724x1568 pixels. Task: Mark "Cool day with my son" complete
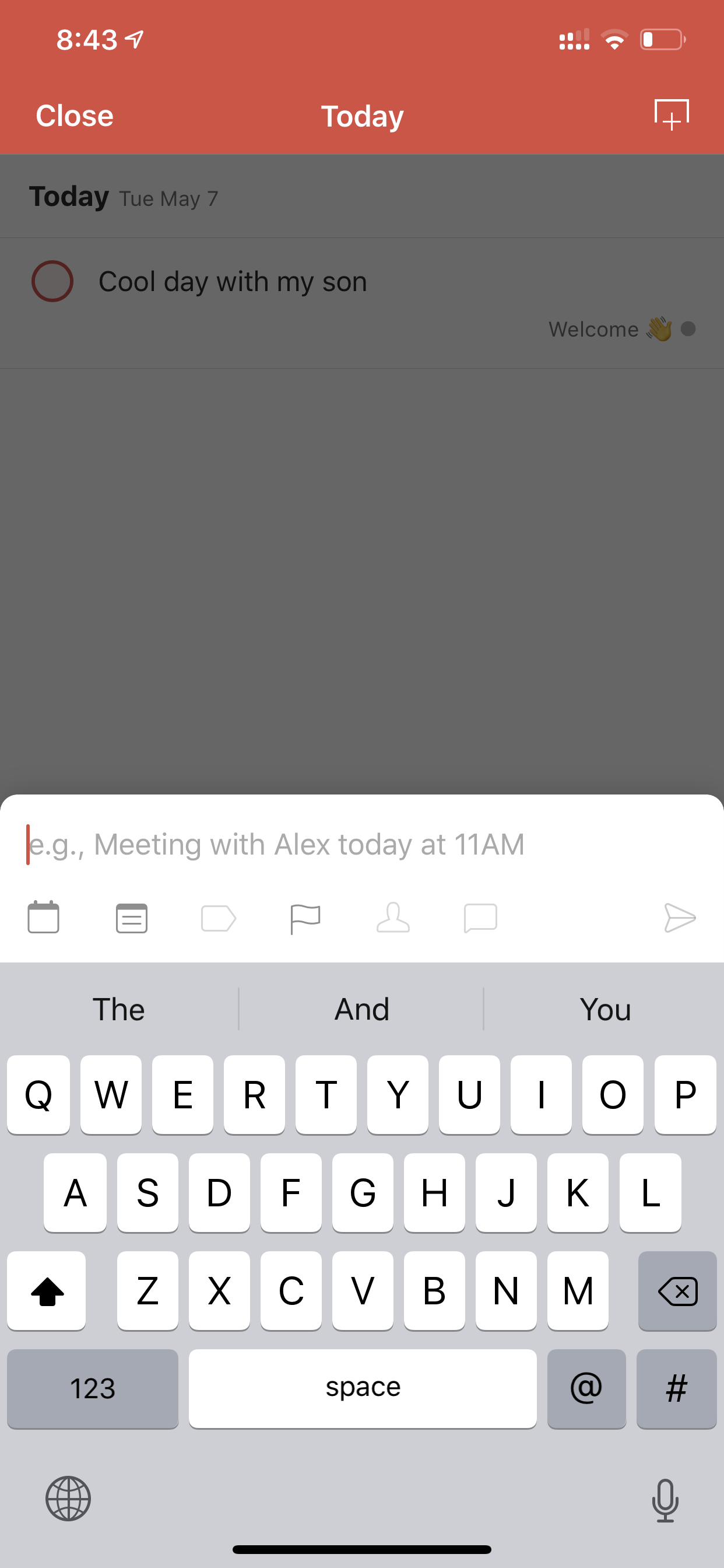click(x=52, y=281)
